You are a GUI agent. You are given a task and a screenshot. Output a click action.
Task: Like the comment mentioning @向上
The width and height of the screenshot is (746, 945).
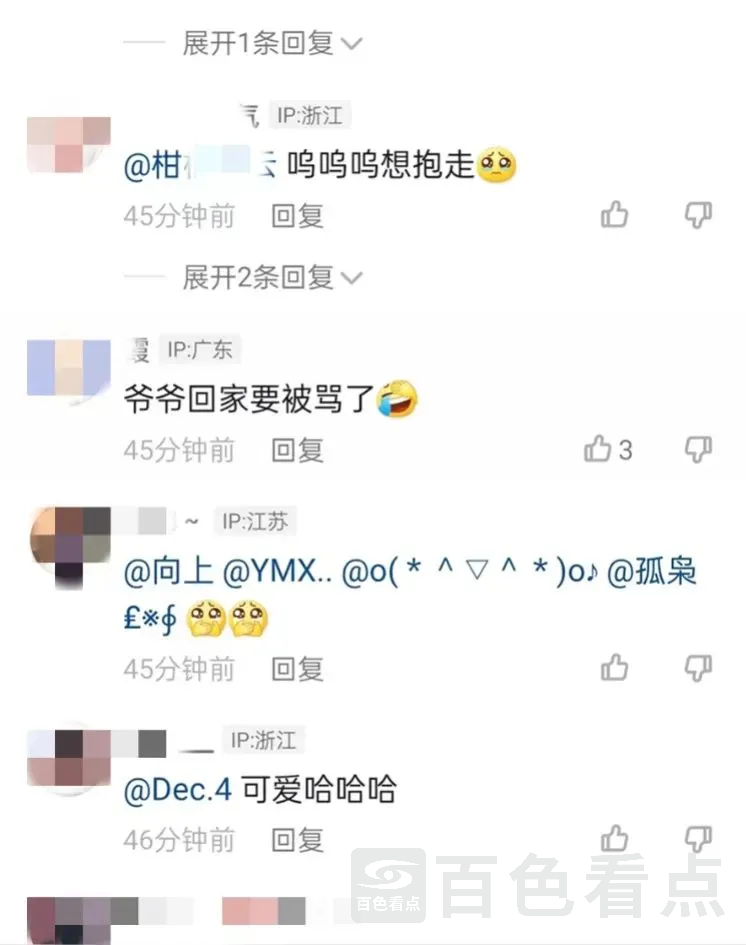click(x=615, y=667)
